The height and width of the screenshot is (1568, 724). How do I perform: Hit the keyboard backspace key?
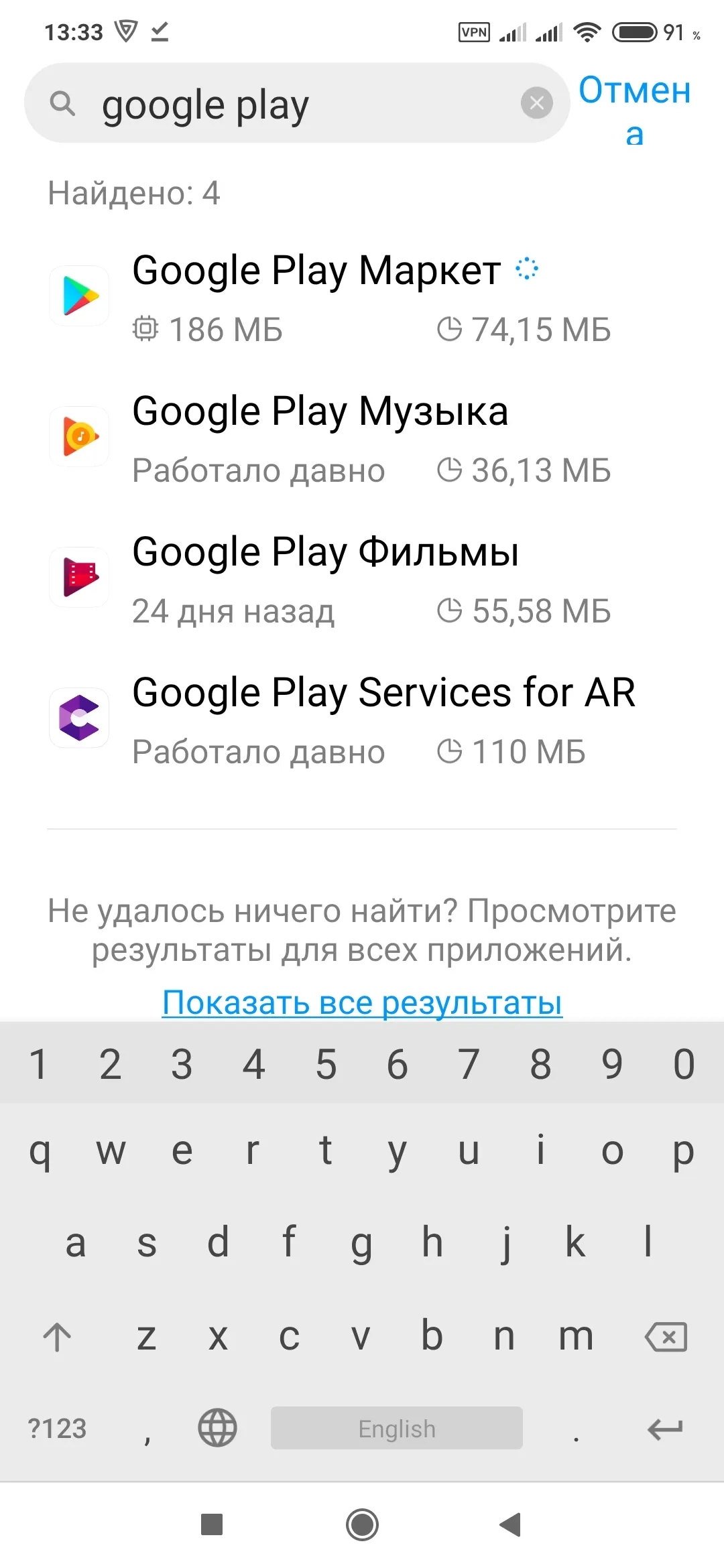(x=665, y=1337)
